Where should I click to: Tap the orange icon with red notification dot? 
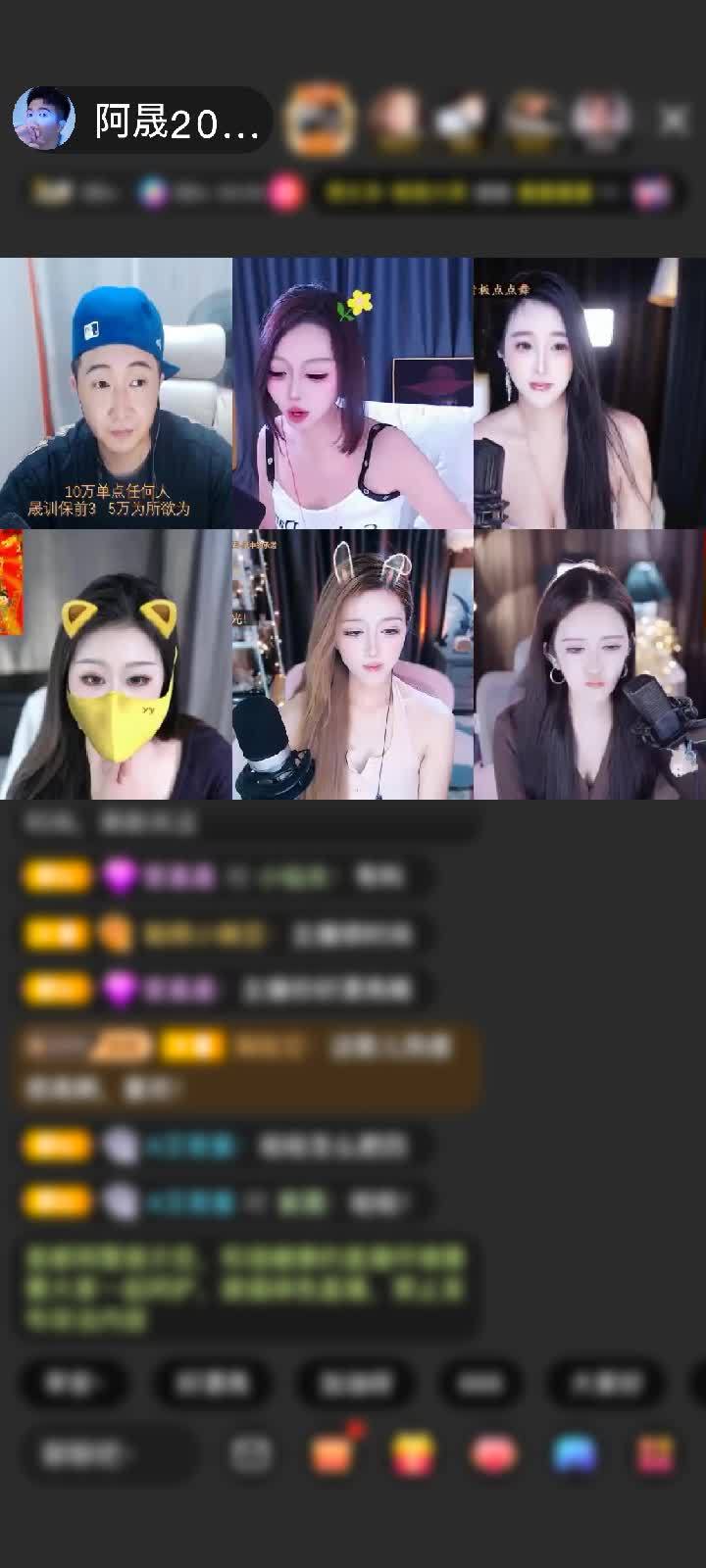[332, 1453]
